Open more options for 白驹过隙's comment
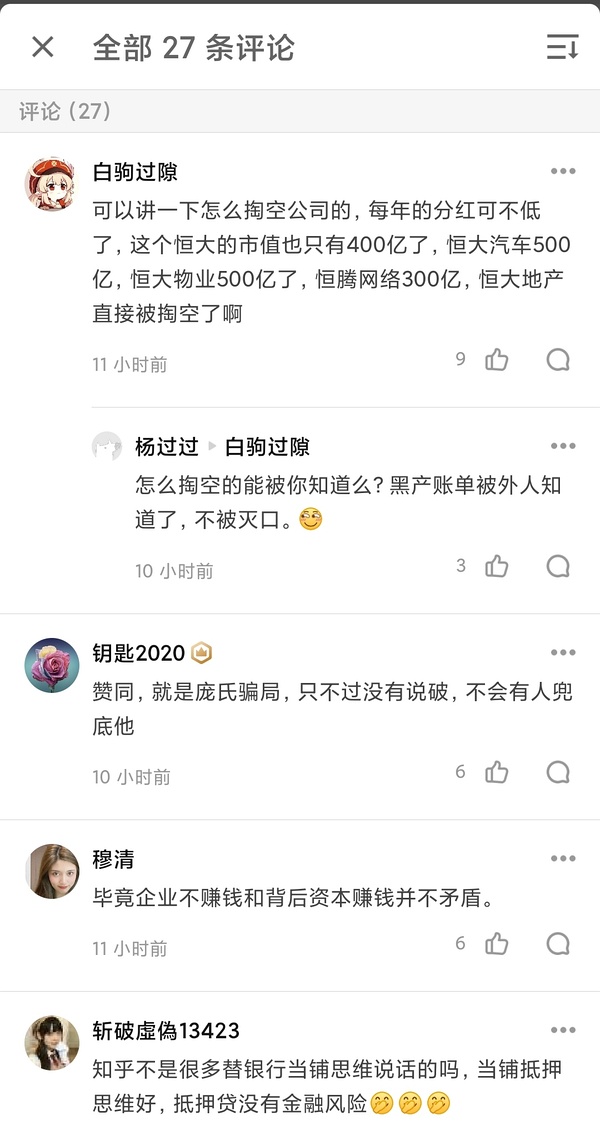 pos(563,172)
